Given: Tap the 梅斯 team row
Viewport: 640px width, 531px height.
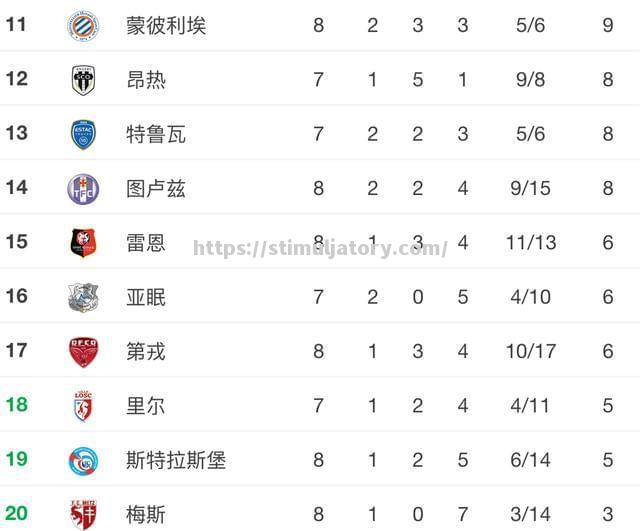Looking at the screenshot, I should [x=146, y=515].
